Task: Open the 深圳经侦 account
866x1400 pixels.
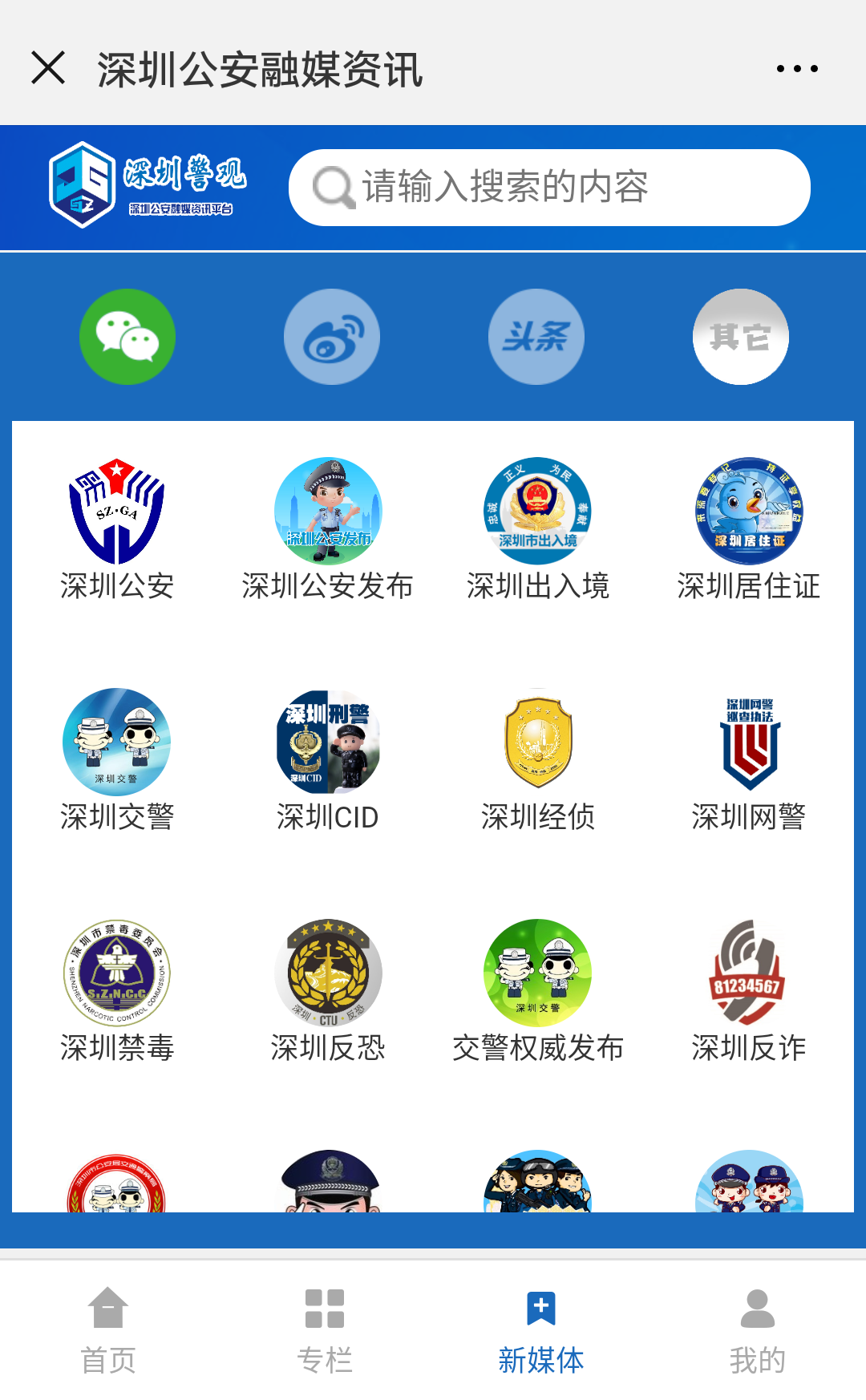Action: click(538, 760)
